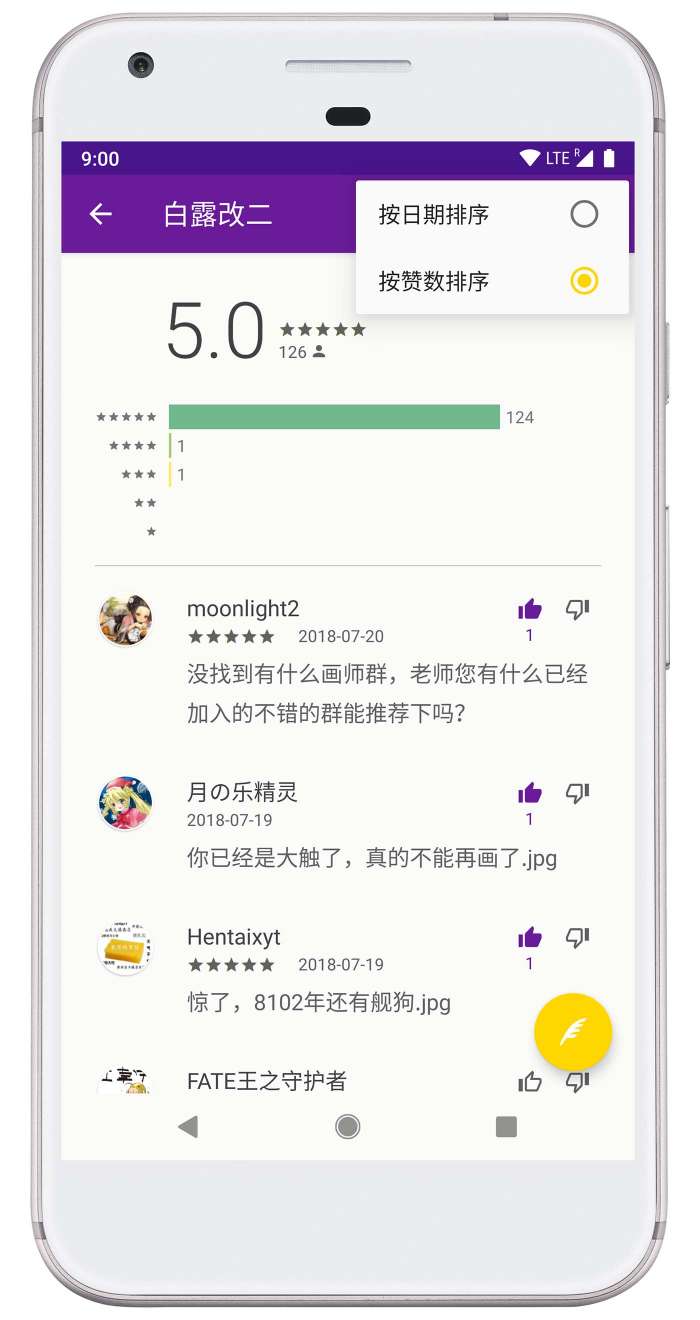This screenshot has height=1320, width=700.
Task: Open moonlight2's avatar
Action: [x=125, y=620]
